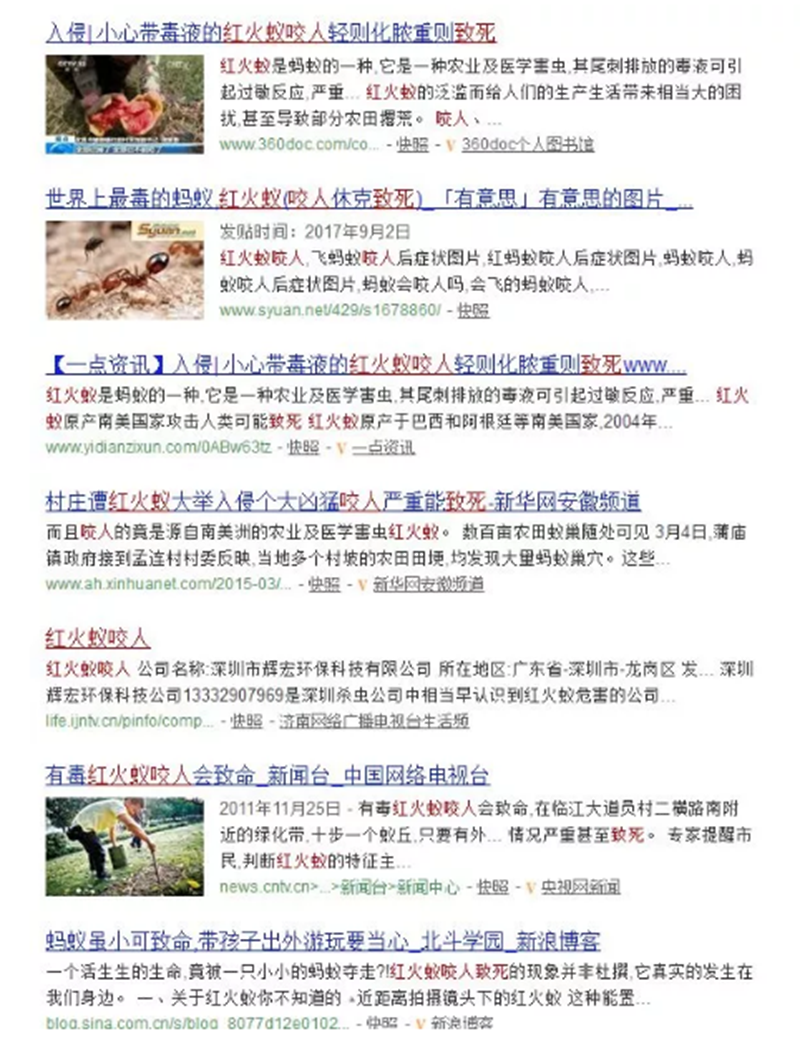Open the 有毒红火蚁咬人会致命 中国网络电视台 result

coord(267,775)
